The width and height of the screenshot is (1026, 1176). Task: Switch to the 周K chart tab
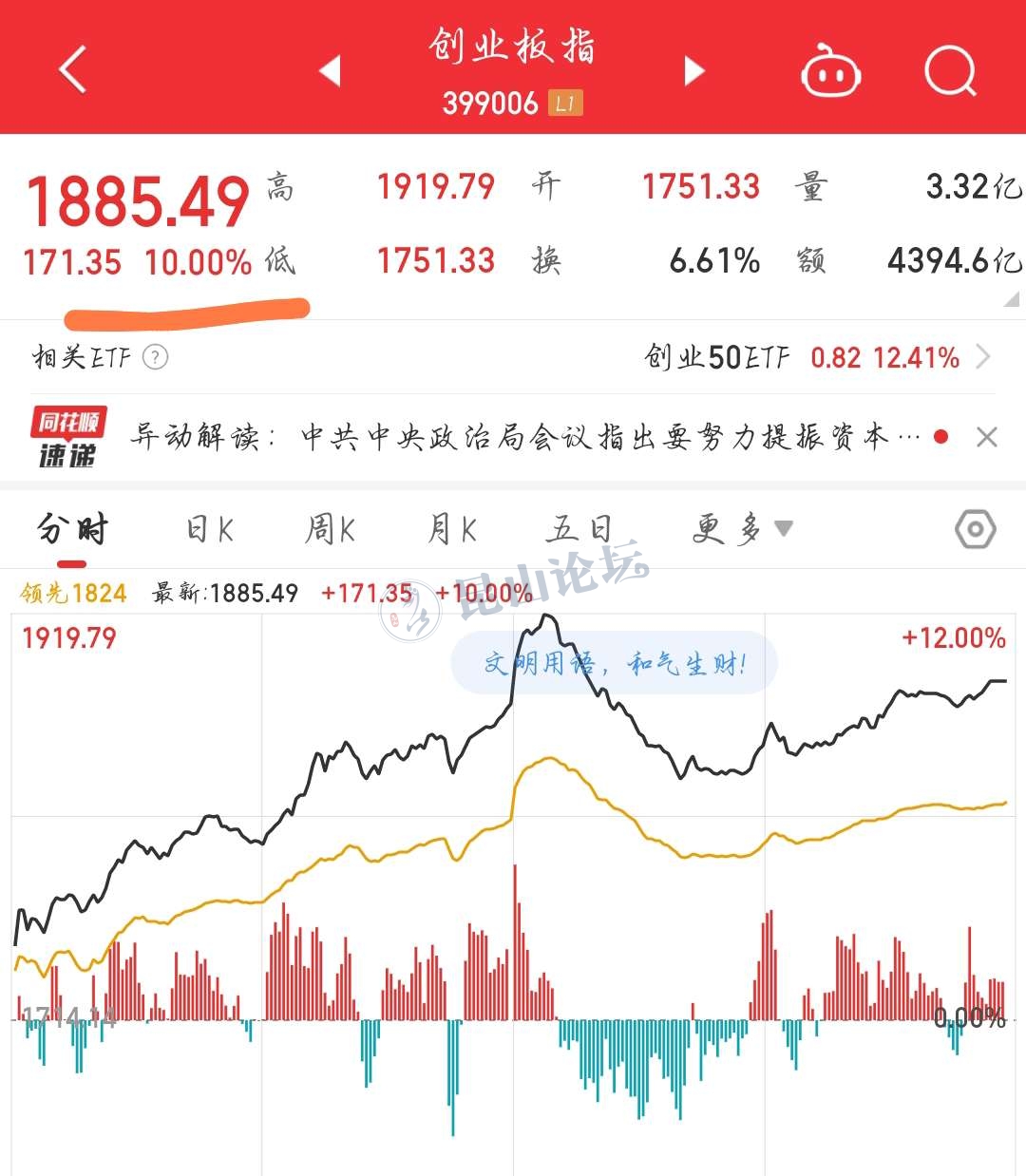point(330,529)
